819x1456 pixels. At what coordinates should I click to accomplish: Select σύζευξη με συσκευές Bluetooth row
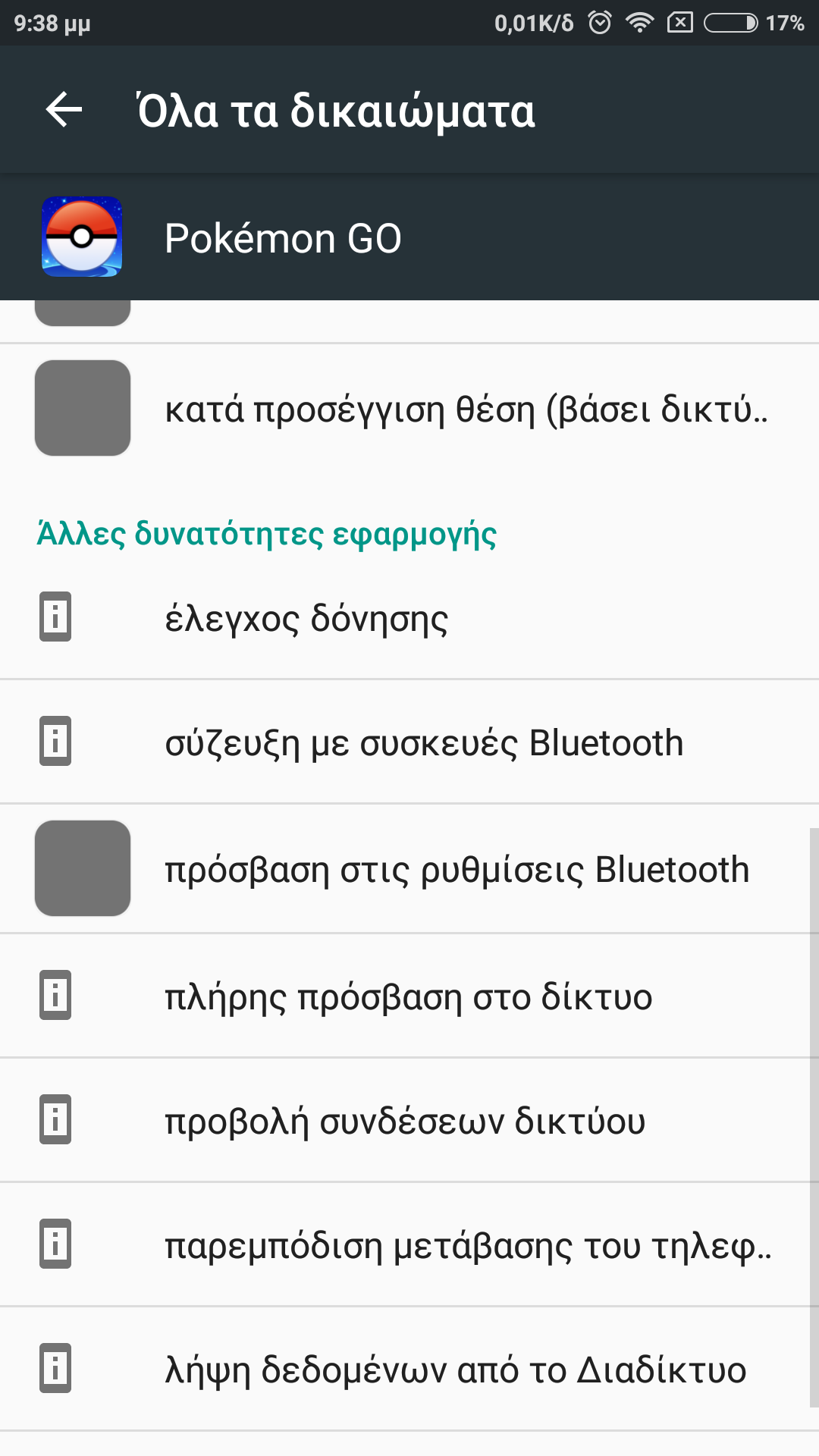[423, 743]
